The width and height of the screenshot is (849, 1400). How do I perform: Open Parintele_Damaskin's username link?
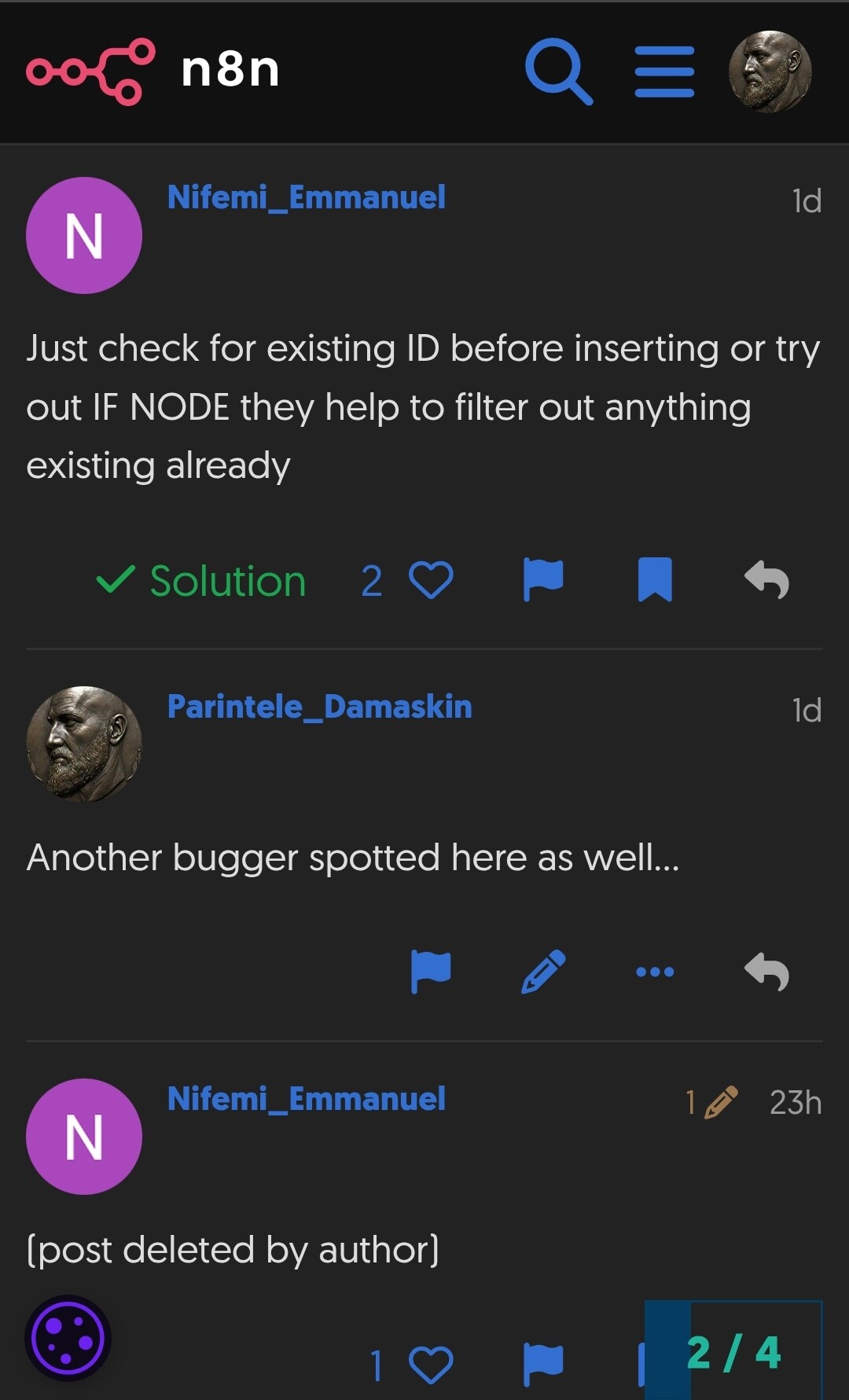click(x=319, y=707)
